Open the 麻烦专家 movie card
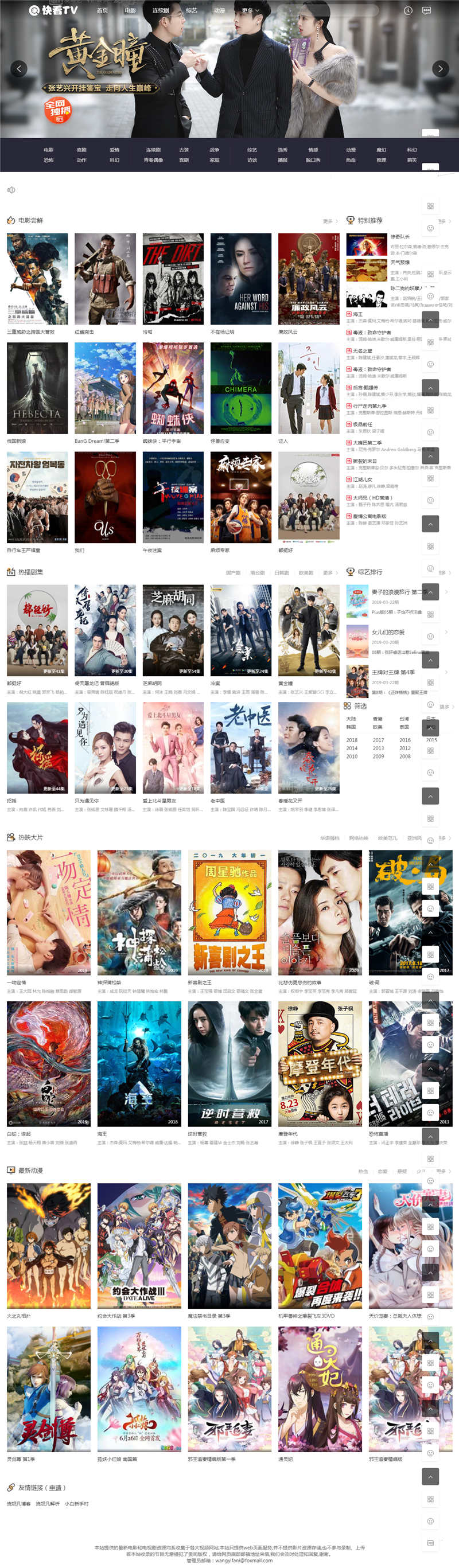Screen dimensions: 459x1568 [240, 497]
